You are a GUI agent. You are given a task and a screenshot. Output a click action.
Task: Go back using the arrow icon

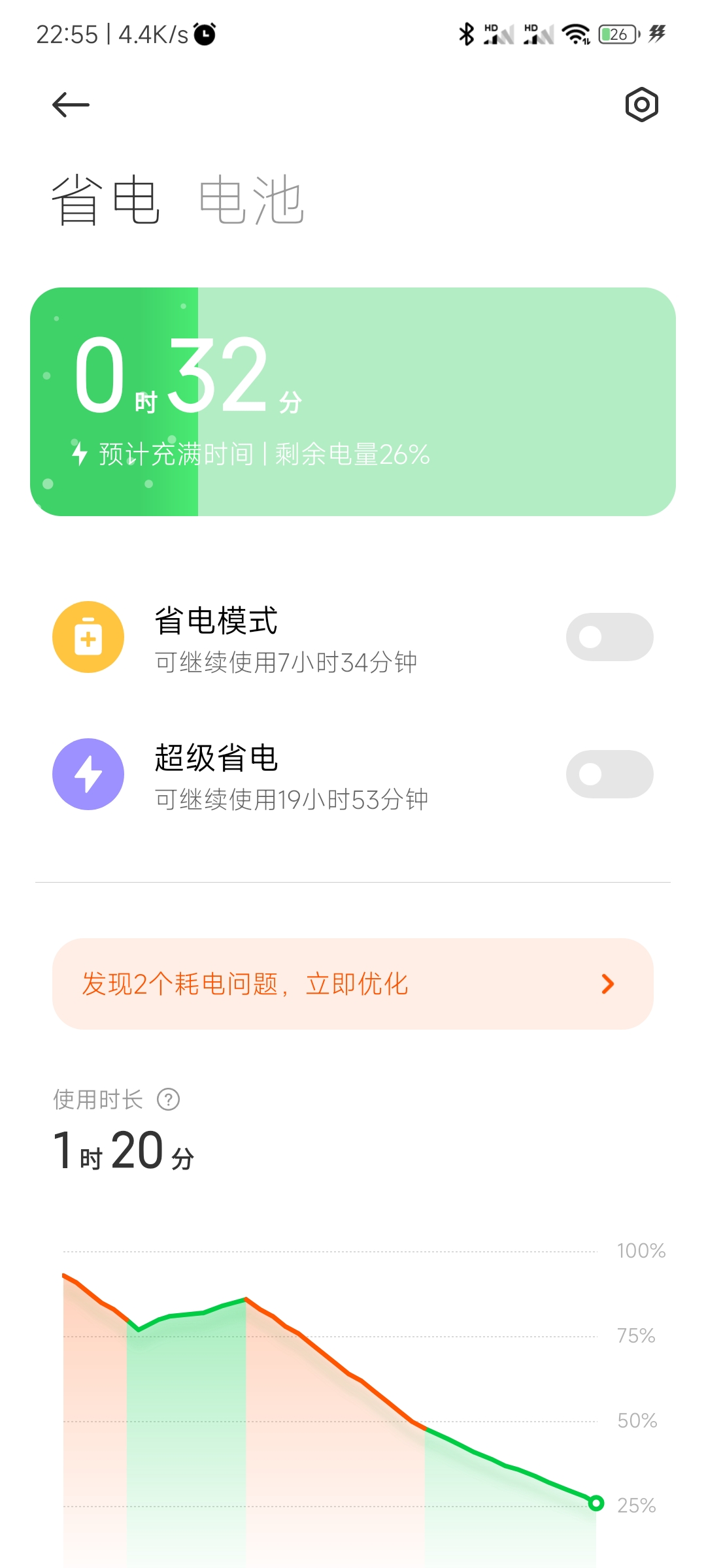click(71, 105)
